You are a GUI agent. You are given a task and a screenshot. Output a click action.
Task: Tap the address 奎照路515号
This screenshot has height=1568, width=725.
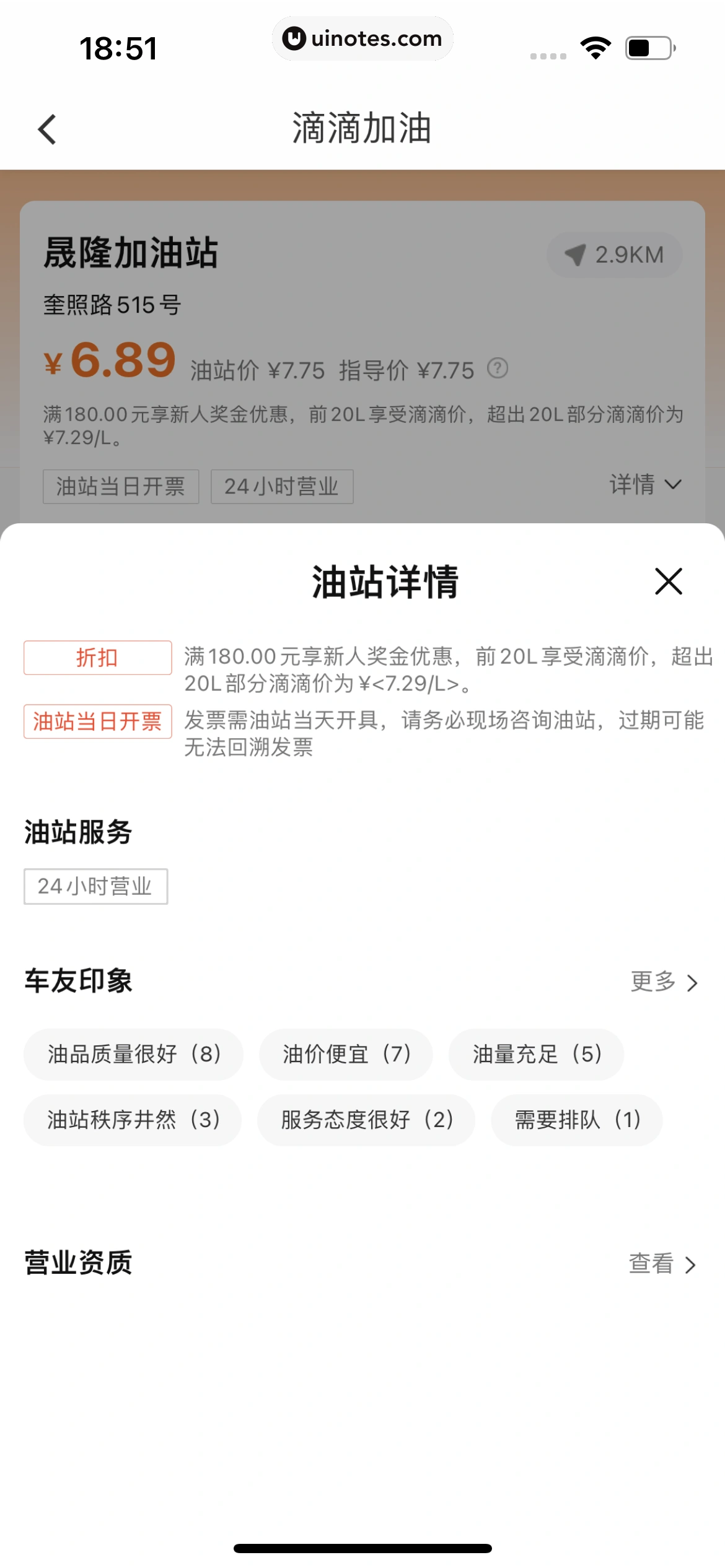tap(112, 305)
